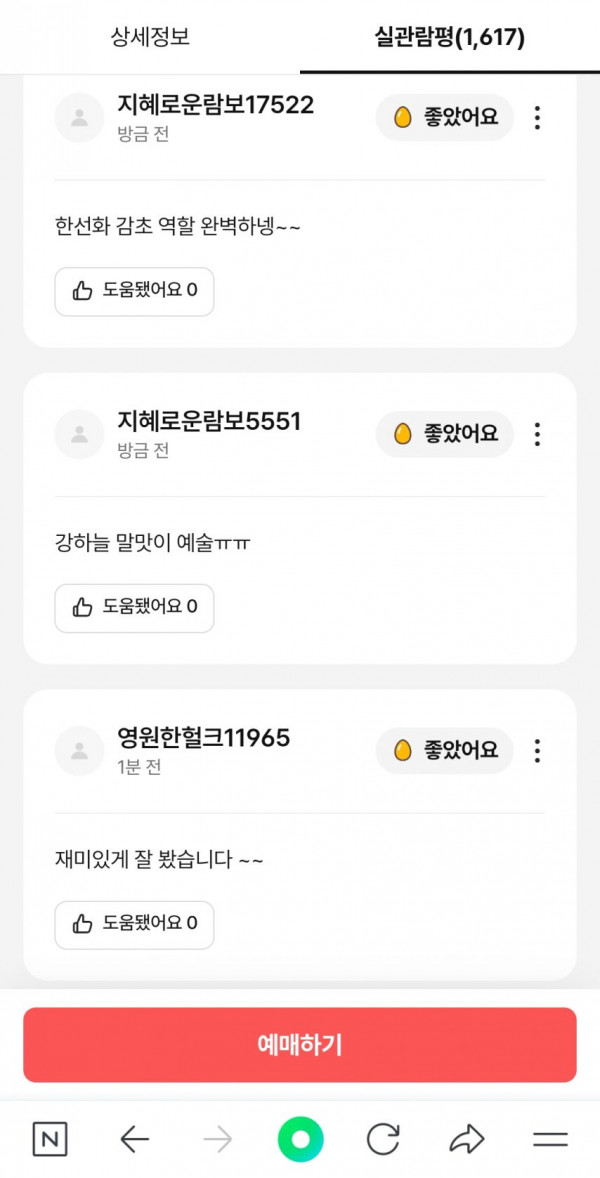Screen dimensions: 600x1178
Task: Switch to the 상세정보 tab
Action: (150, 37)
